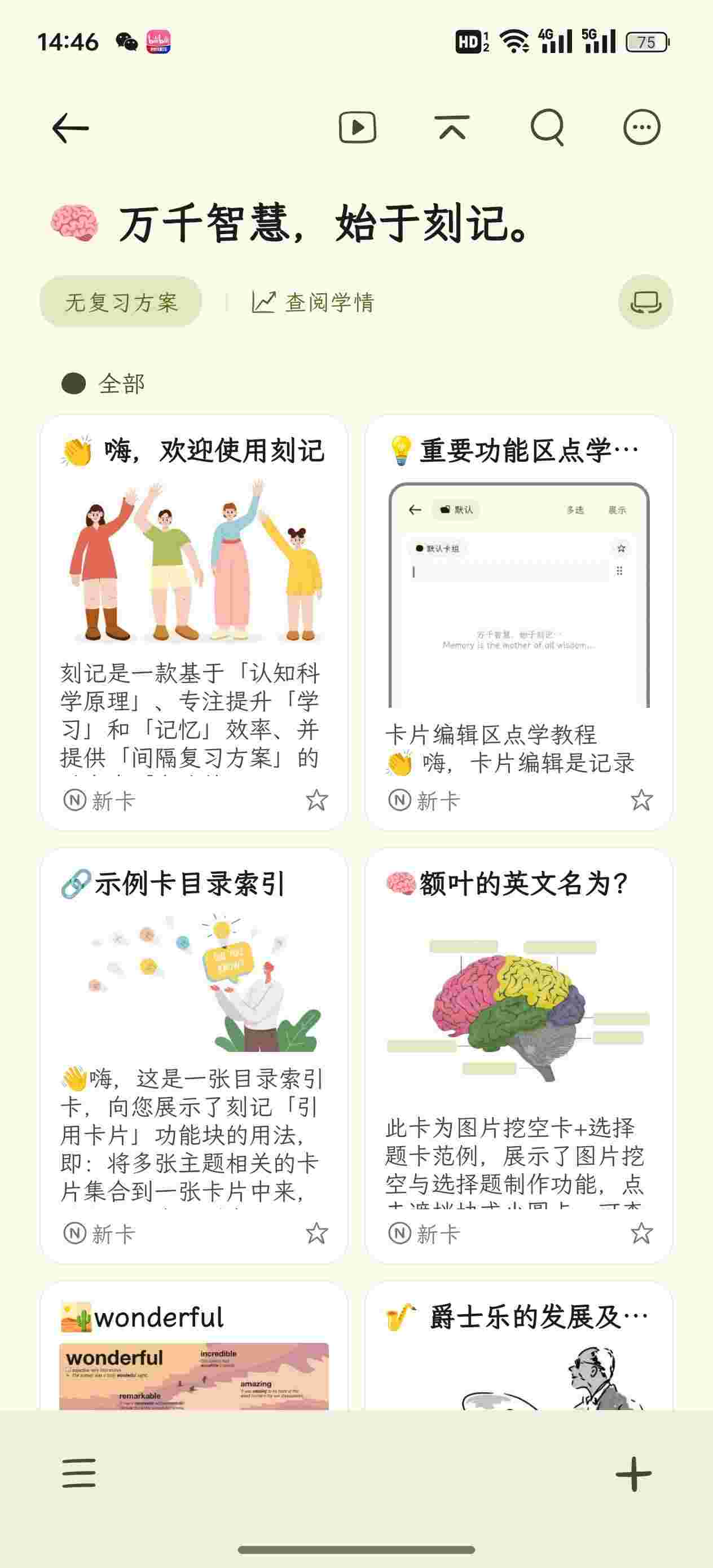
Task: Add a new card with plus
Action: [x=633, y=1474]
